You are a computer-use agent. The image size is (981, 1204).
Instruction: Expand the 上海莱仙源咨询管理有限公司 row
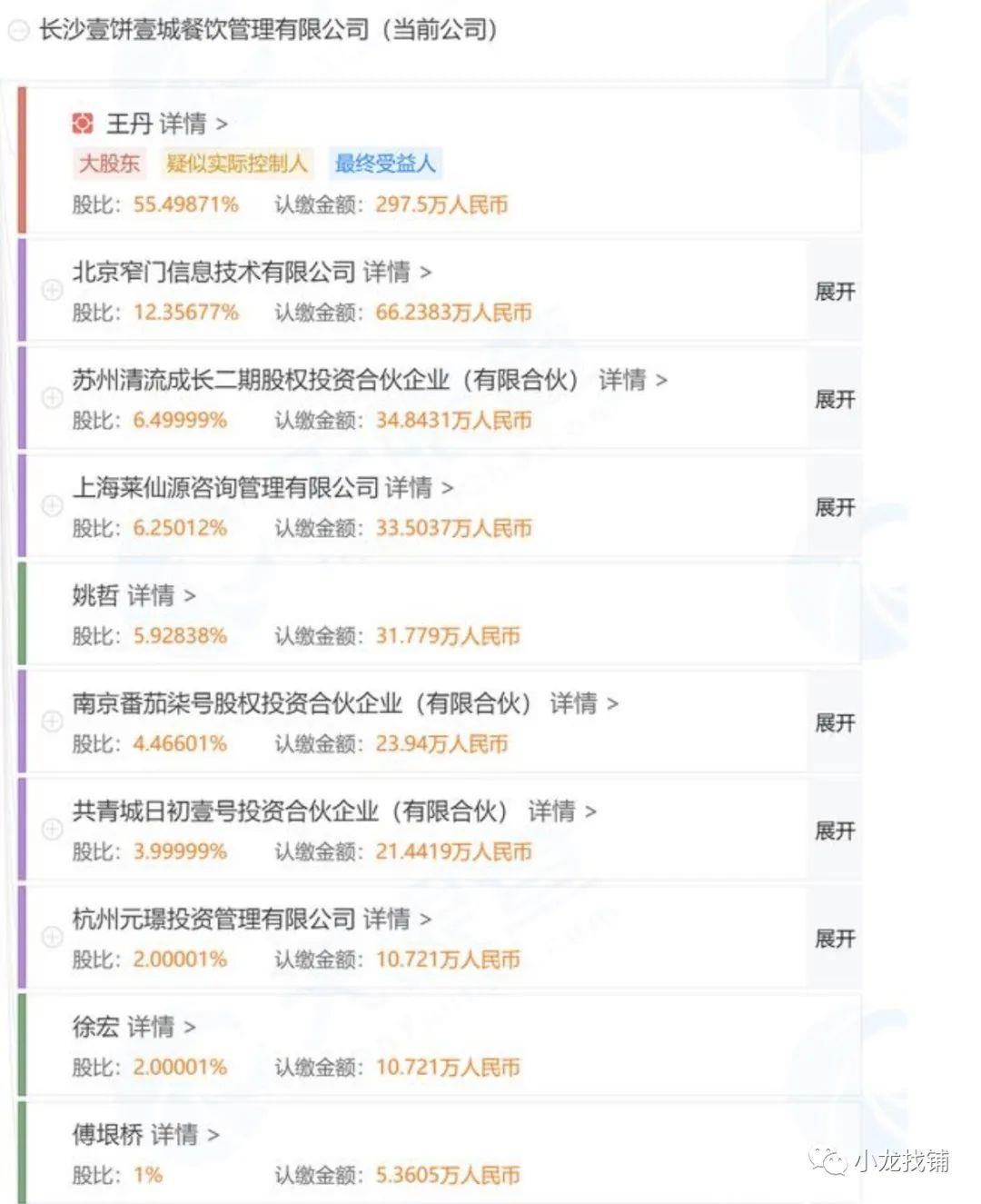click(x=834, y=507)
